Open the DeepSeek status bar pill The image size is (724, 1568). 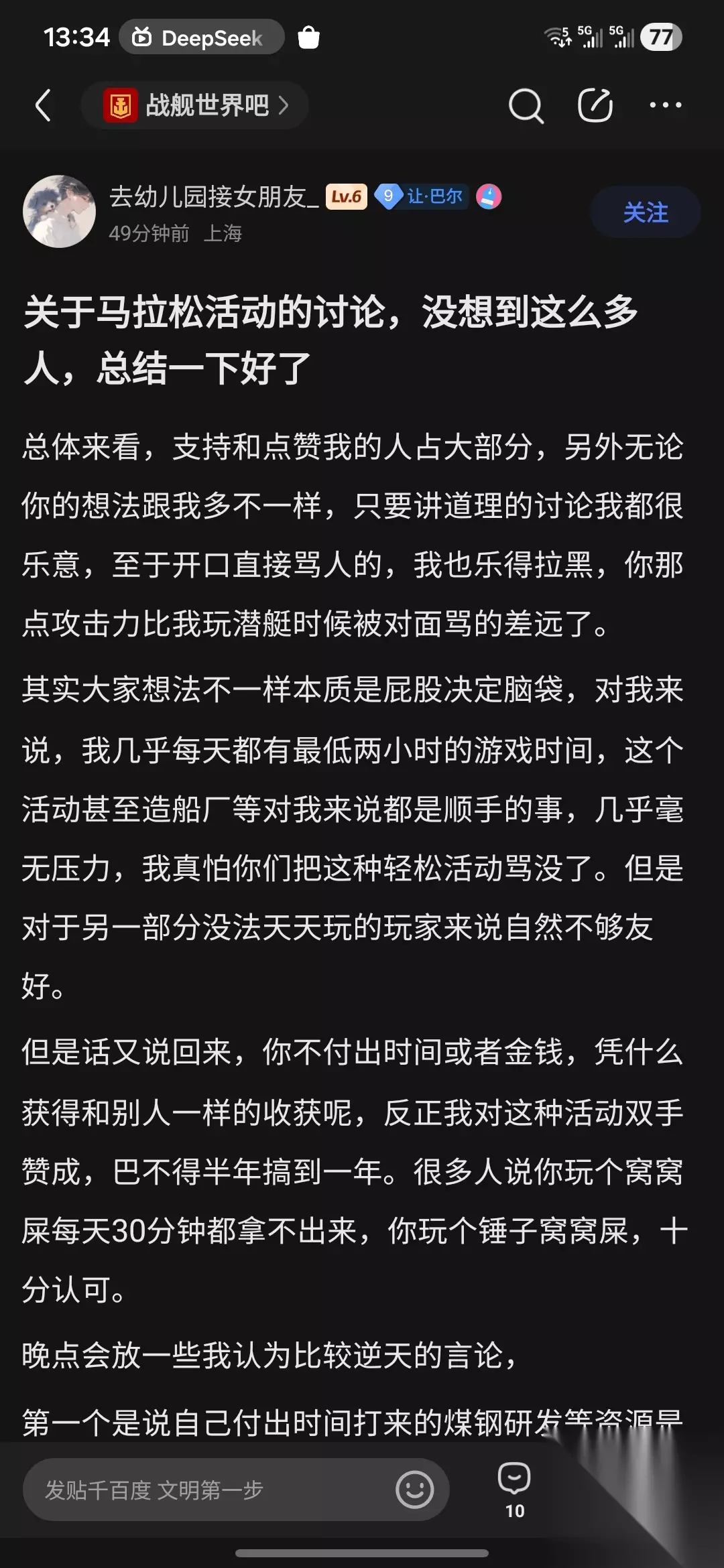(x=202, y=38)
